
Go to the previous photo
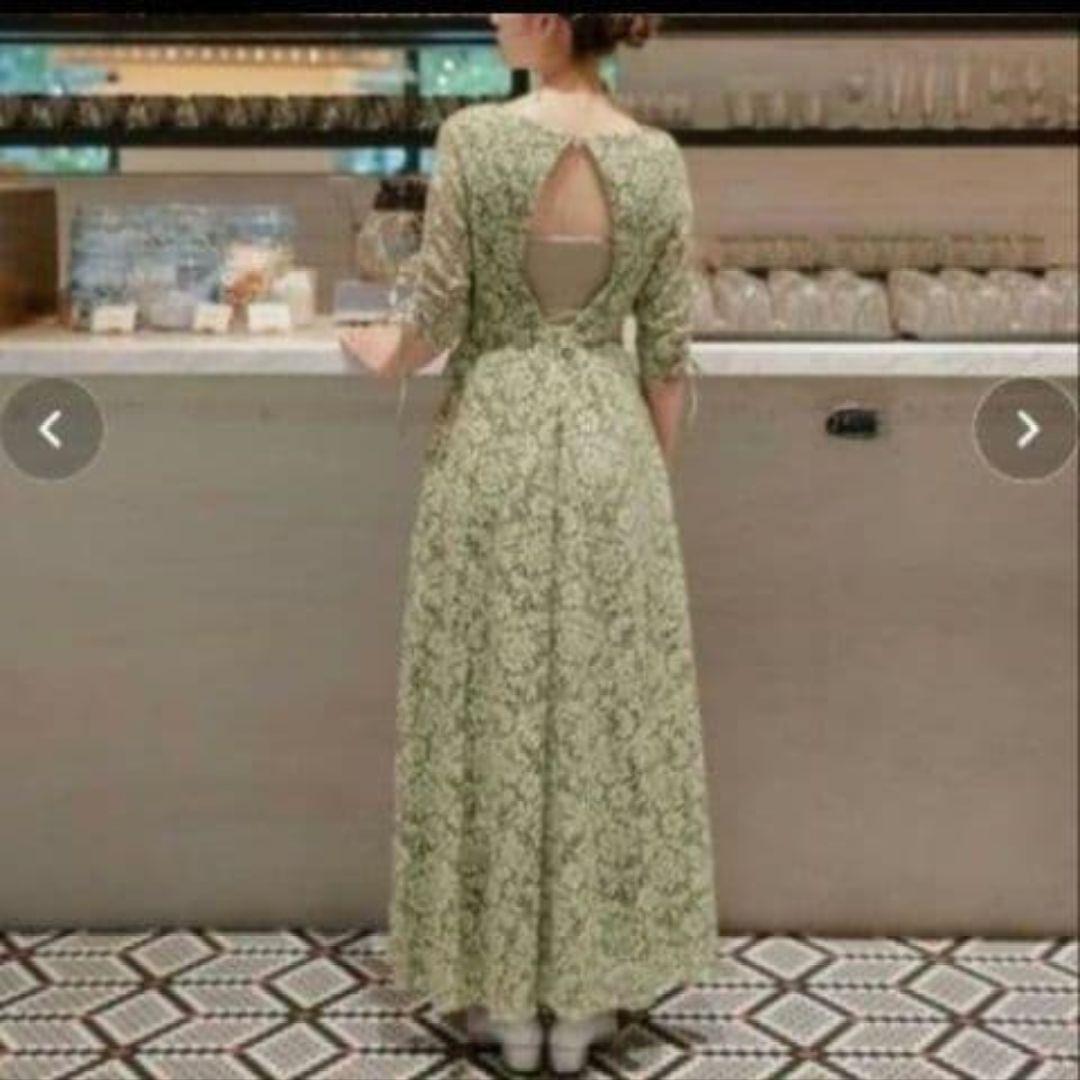(x=51, y=429)
